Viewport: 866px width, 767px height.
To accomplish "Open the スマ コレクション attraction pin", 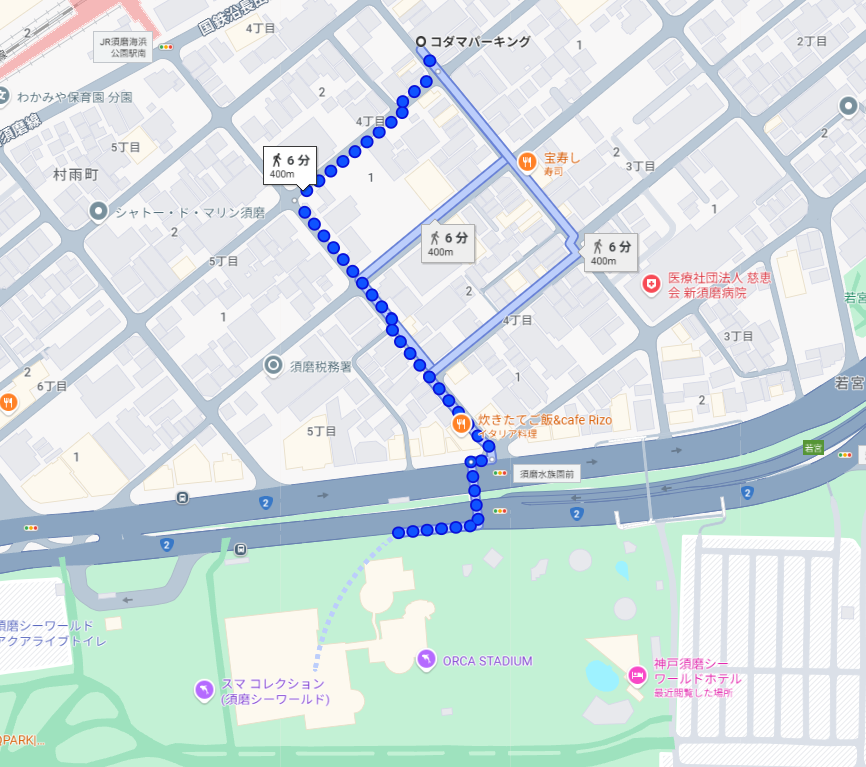I will tap(204, 689).
